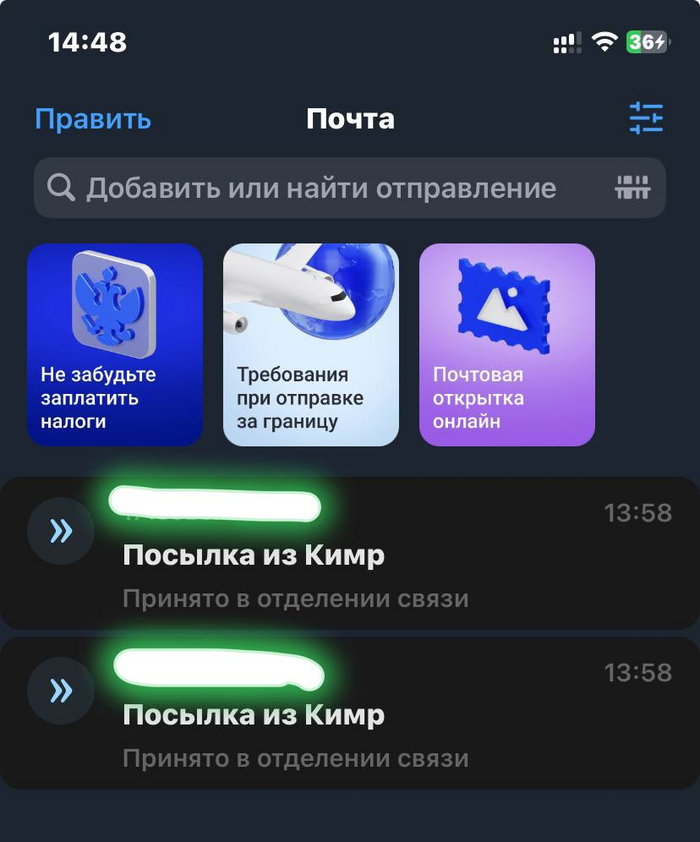This screenshot has width=700, height=842.
Task: Open the Не забудьте заплатить налоги card
Action: coord(115,344)
